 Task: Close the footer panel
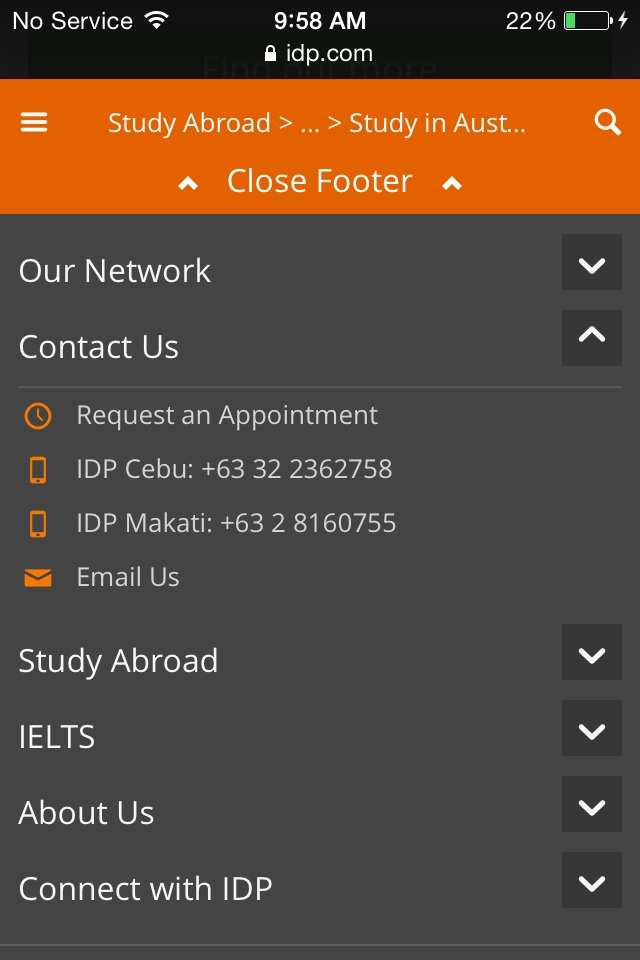(320, 182)
